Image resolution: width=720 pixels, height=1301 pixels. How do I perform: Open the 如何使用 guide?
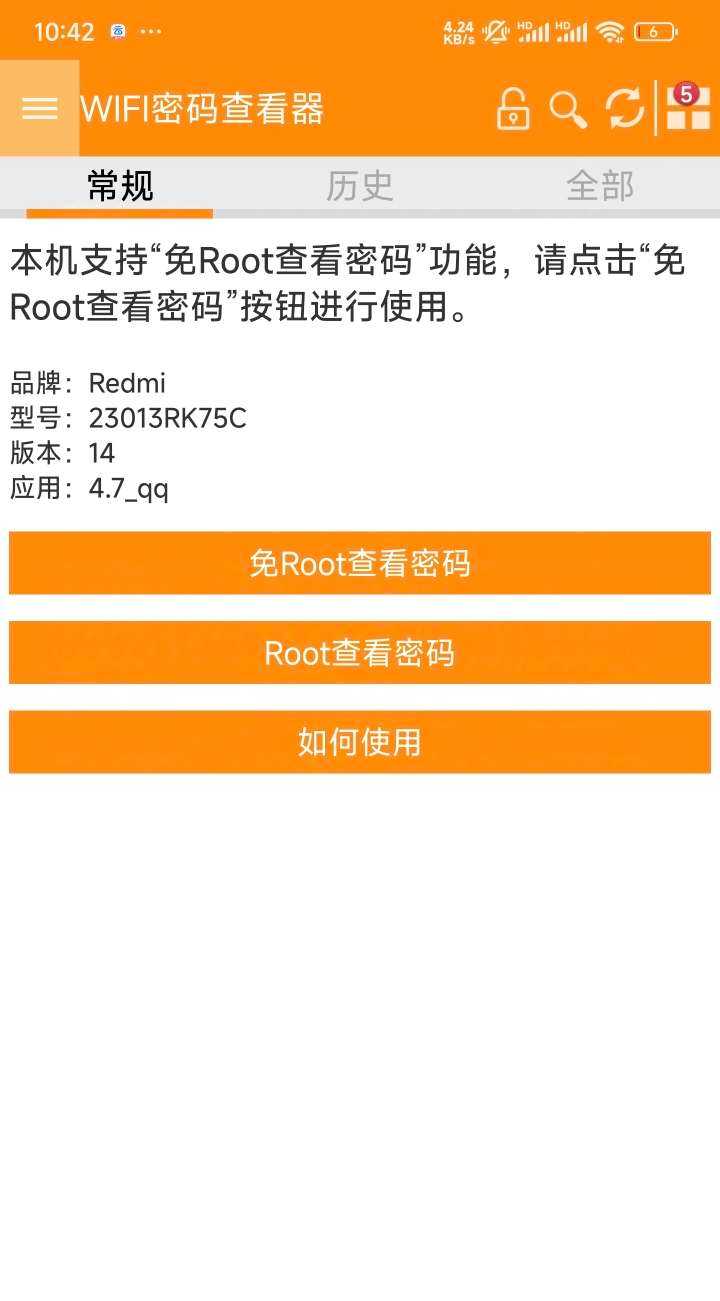pos(360,741)
